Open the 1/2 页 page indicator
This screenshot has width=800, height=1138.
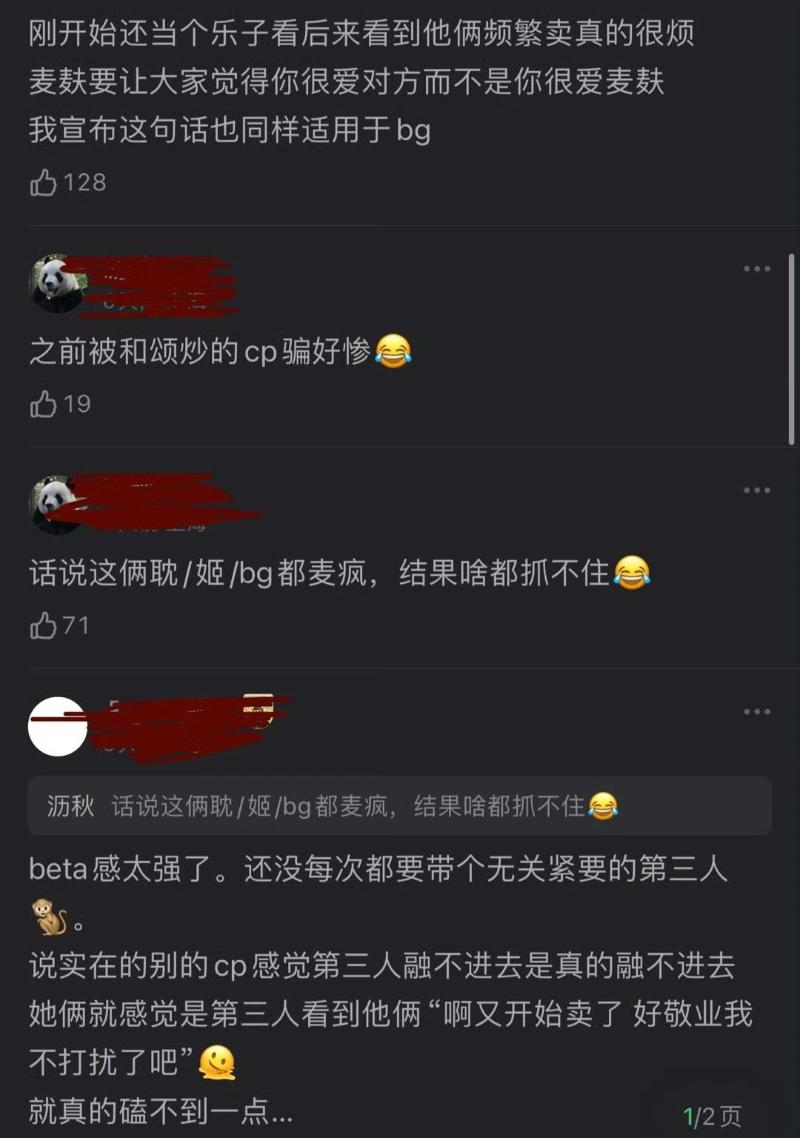point(713,1116)
